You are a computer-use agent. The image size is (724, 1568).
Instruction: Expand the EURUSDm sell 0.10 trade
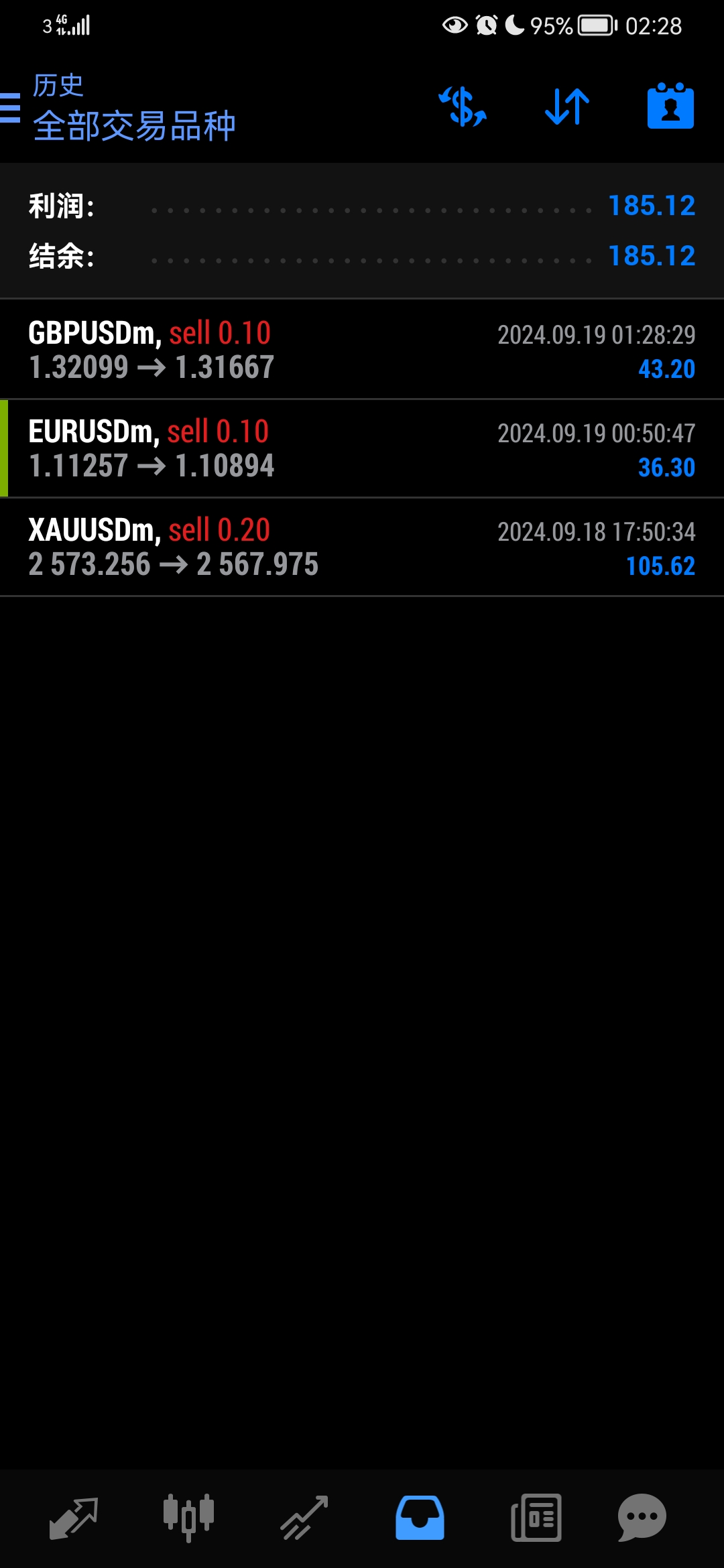362,448
